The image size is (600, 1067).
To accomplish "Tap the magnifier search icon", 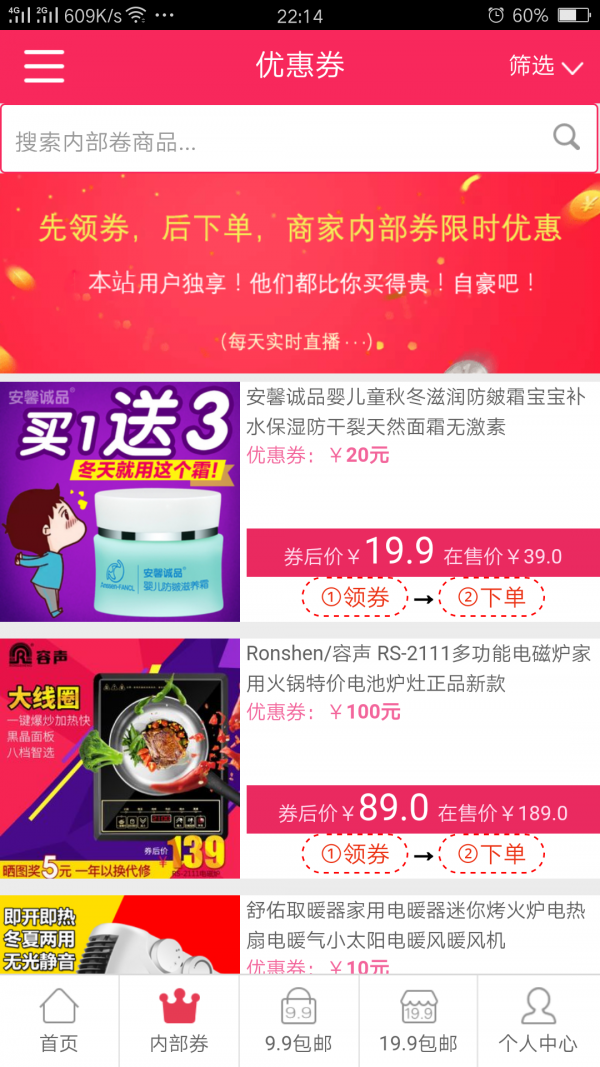I will tap(567, 138).
